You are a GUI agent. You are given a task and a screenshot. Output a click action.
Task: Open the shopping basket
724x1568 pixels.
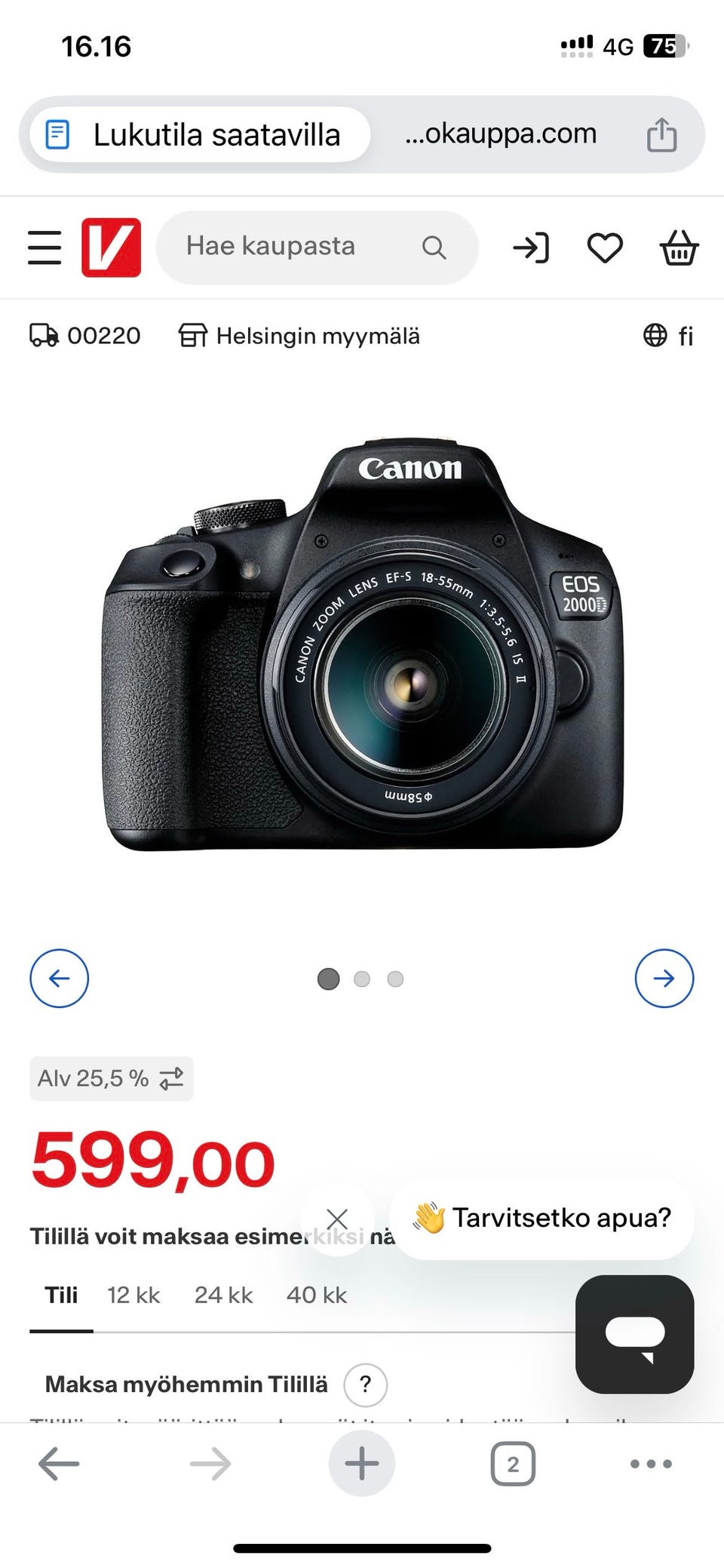[680, 247]
